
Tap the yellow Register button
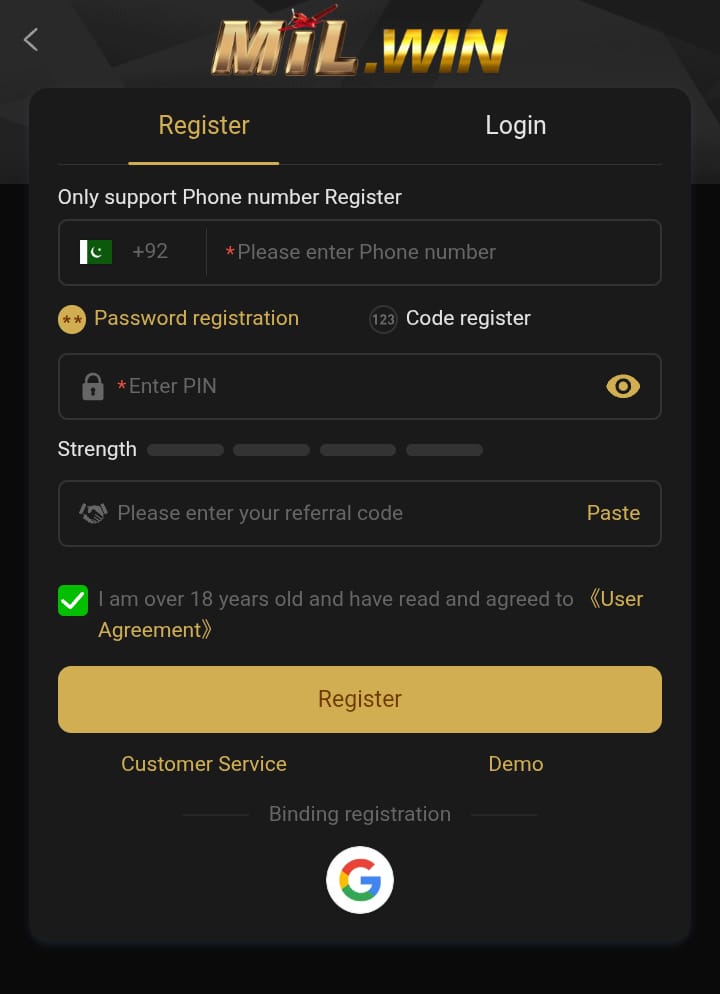click(x=360, y=699)
